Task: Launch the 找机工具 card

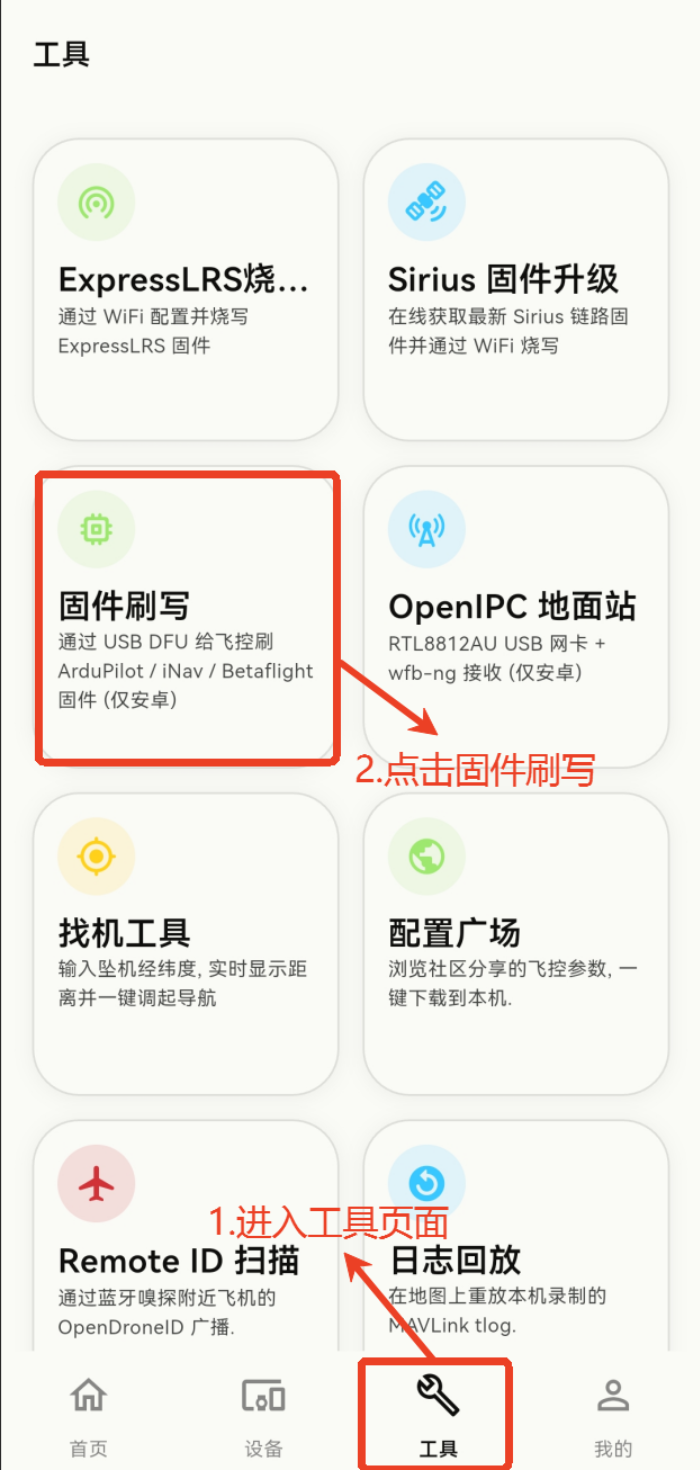Action: (x=185, y=943)
